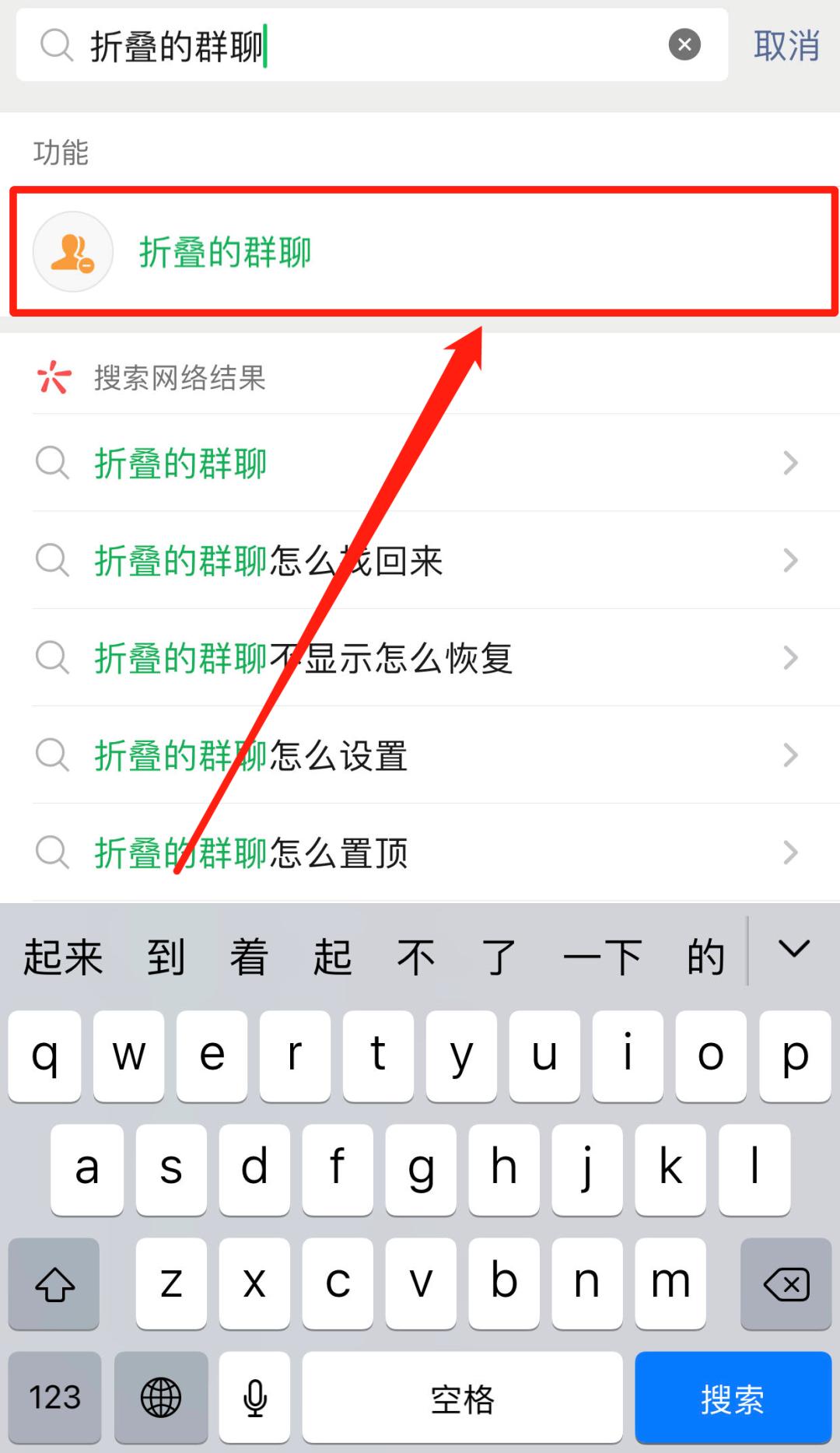
Task: Tap the backspace key on the keyboard
Action: pyautogui.click(x=786, y=1283)
